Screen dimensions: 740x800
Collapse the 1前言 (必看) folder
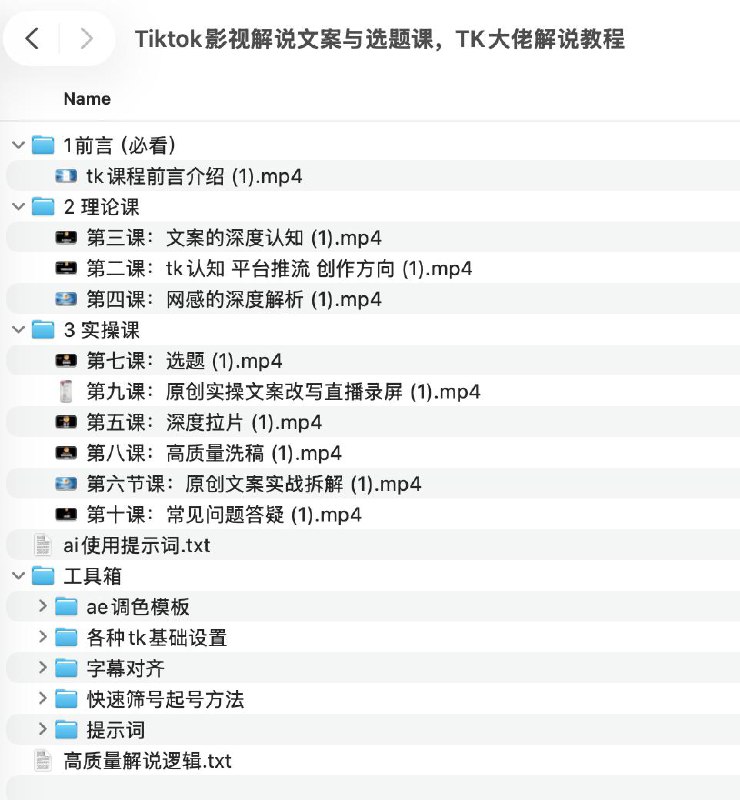click(17, 146)
